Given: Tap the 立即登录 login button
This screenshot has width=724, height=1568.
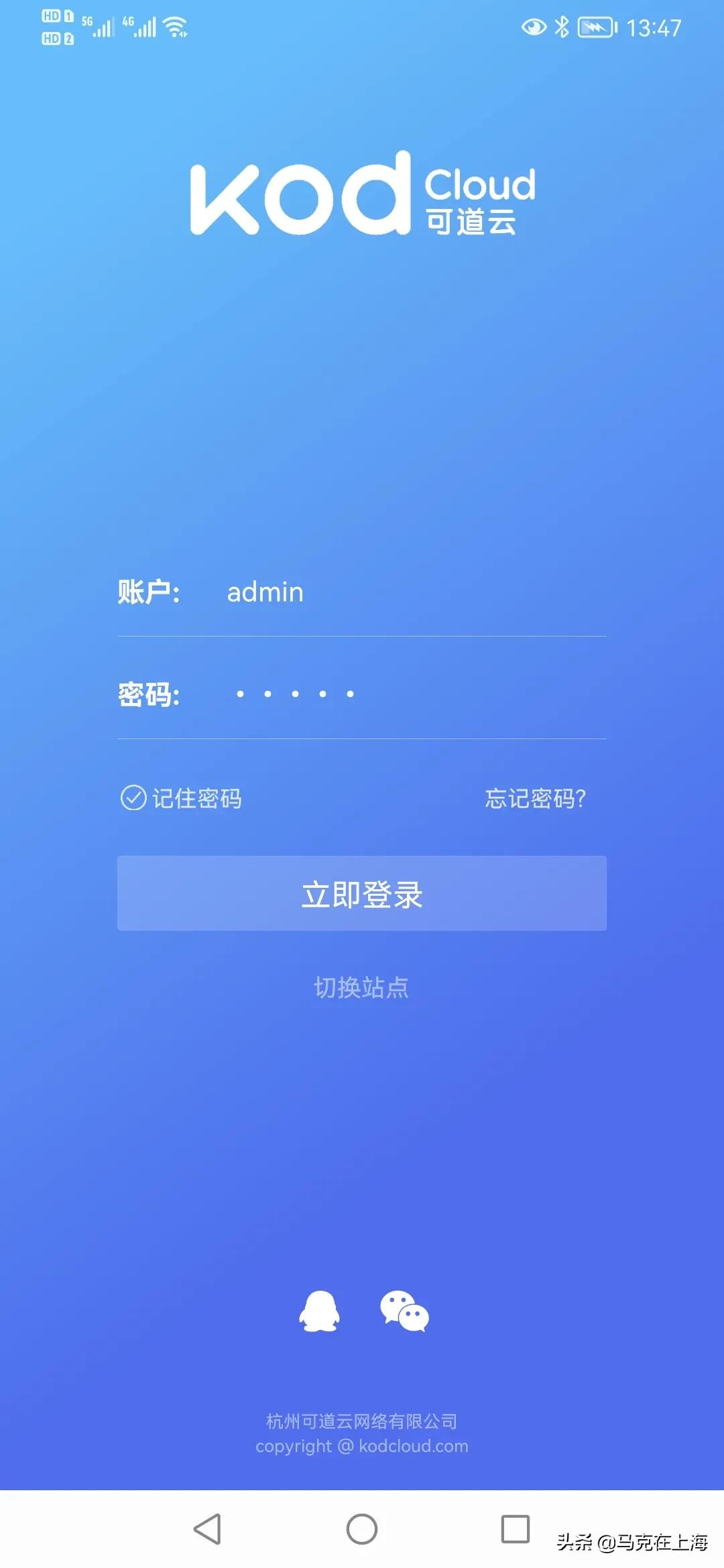Looking at the screenshot, I should point(362,893).
